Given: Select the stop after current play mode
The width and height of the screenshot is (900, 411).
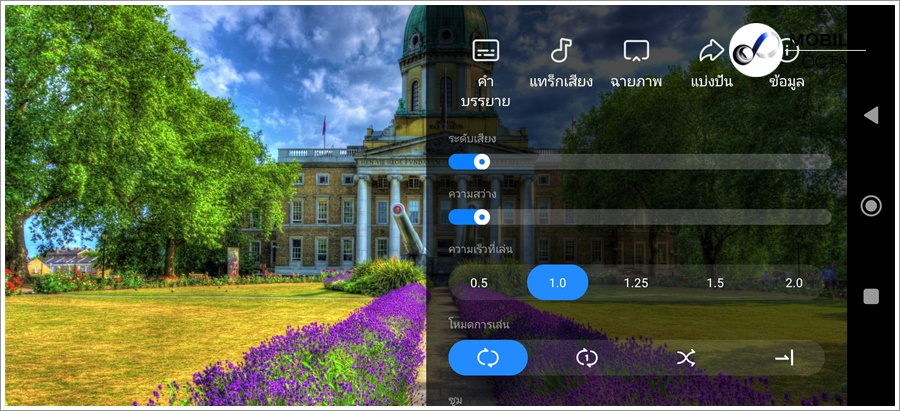Looking at the screenshot, I should click(784, 357).
